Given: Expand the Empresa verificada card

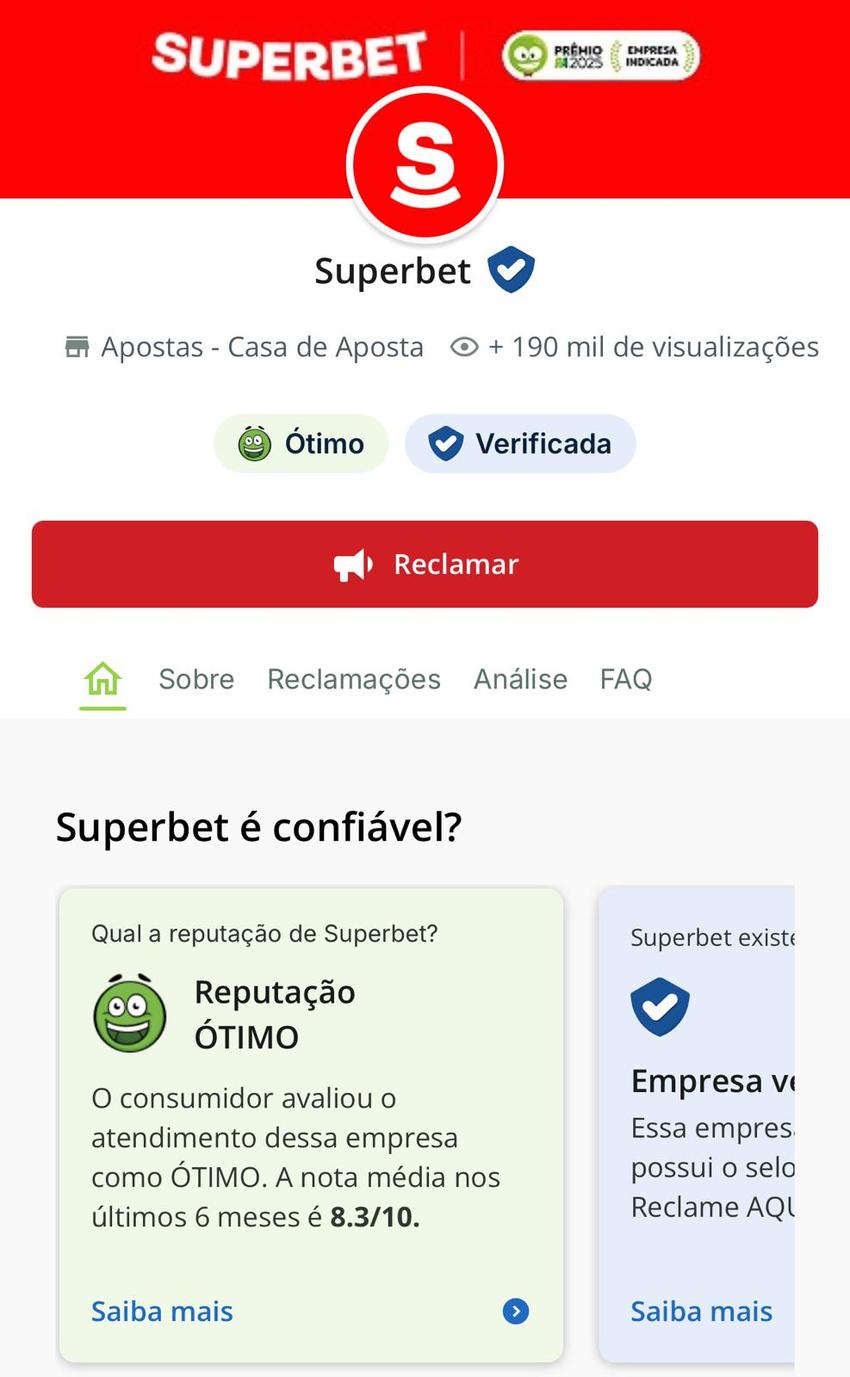Looking at the screenshot, I should 701,1311.
